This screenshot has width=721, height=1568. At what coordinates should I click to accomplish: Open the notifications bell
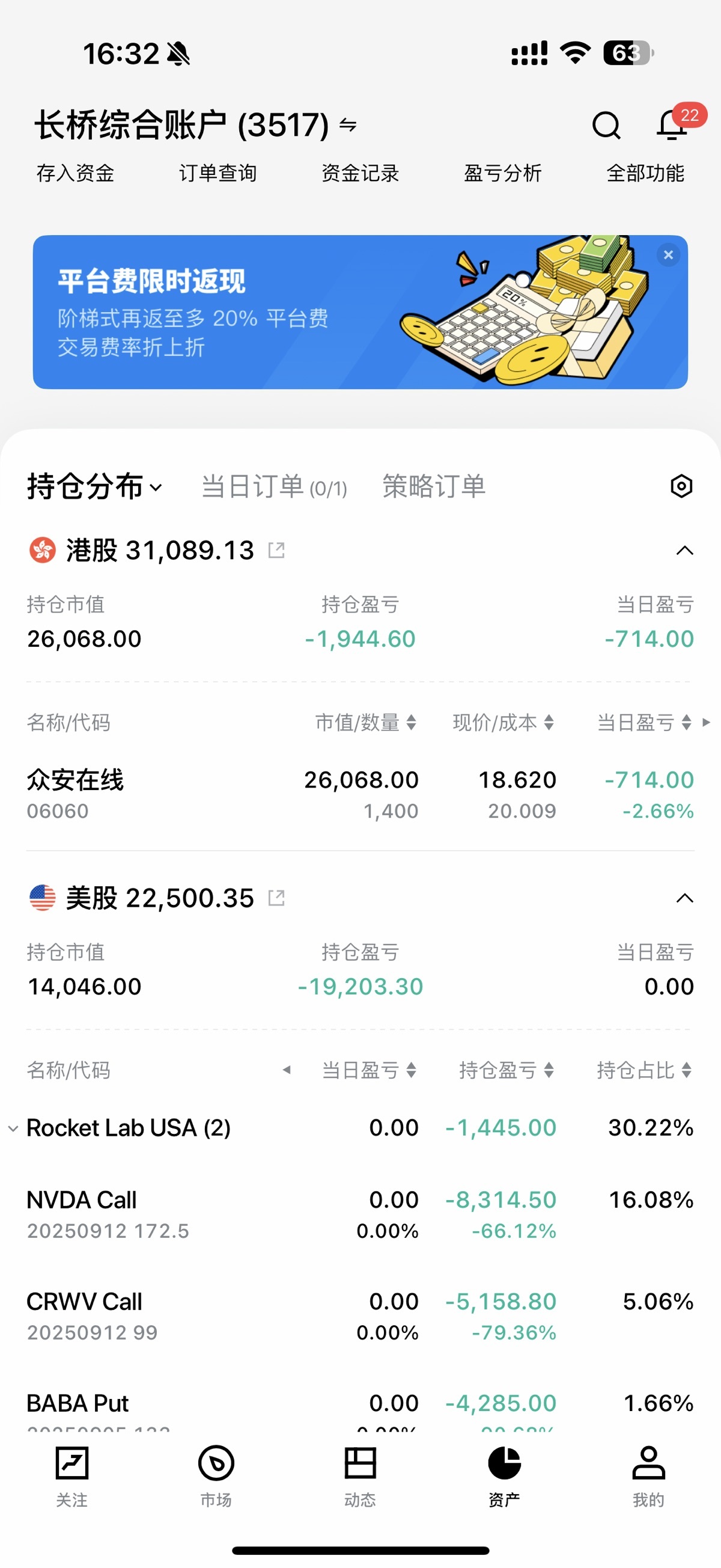pyautogui.click(x=672, y=126)
